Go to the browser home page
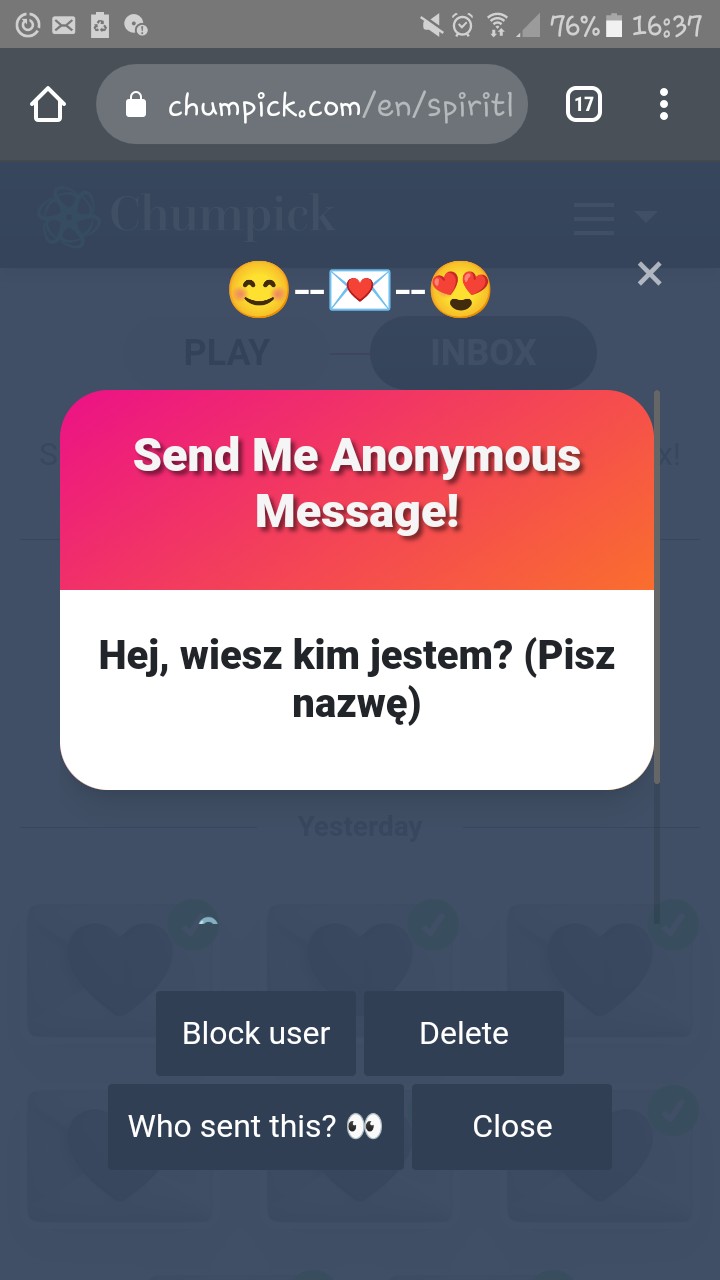720x1280 pixels. (48, 104)
